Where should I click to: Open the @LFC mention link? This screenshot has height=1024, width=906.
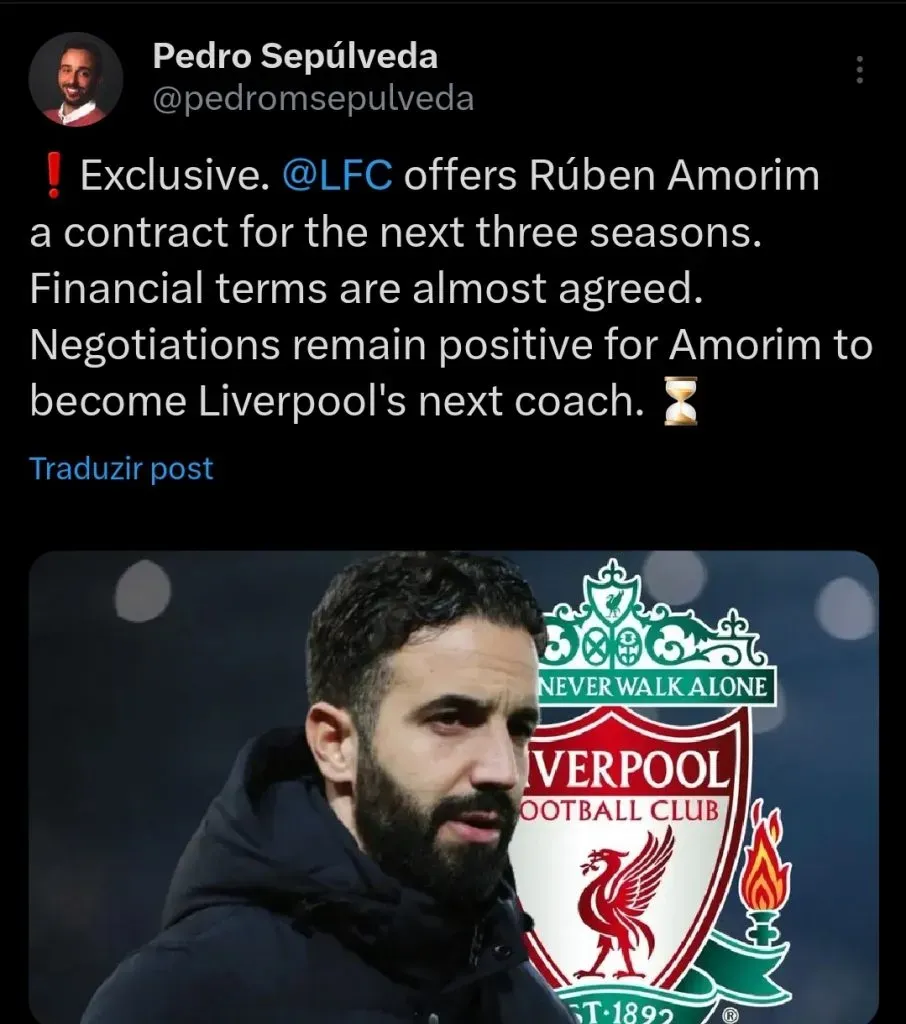pos(337,176)
